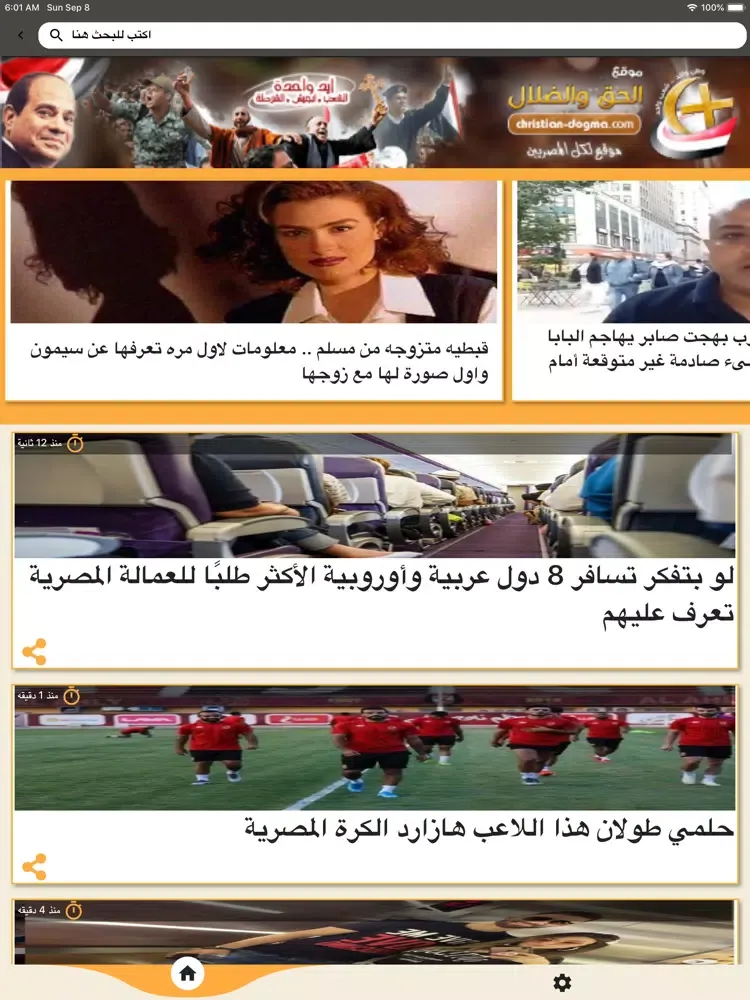Viewport: 750px width, 1000px height.
Task: Tap the search field to start typing
Action: tap(390, 35)
